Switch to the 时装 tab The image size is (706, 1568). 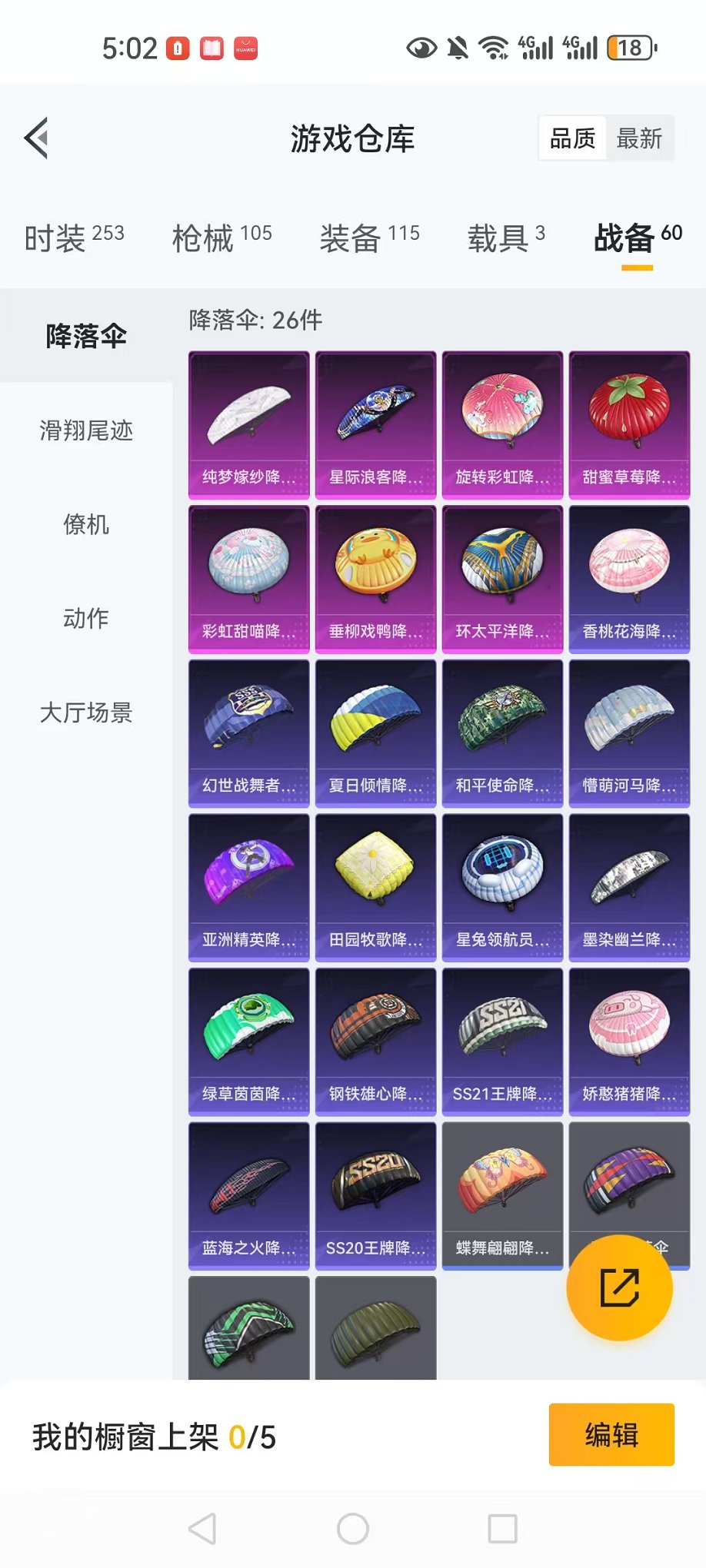click(x=74, y=238)
